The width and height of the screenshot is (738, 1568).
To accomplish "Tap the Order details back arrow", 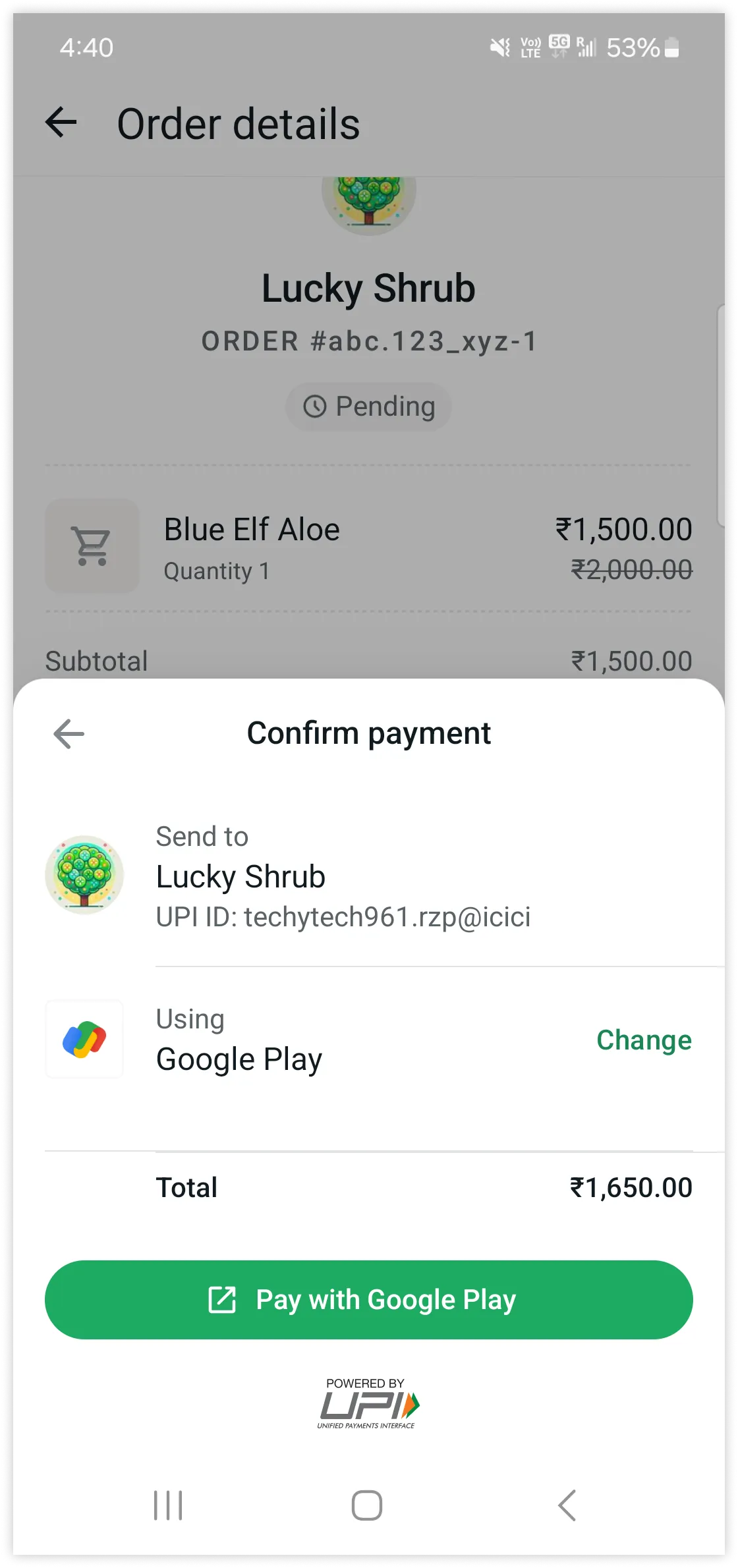I will pos(61,123).
